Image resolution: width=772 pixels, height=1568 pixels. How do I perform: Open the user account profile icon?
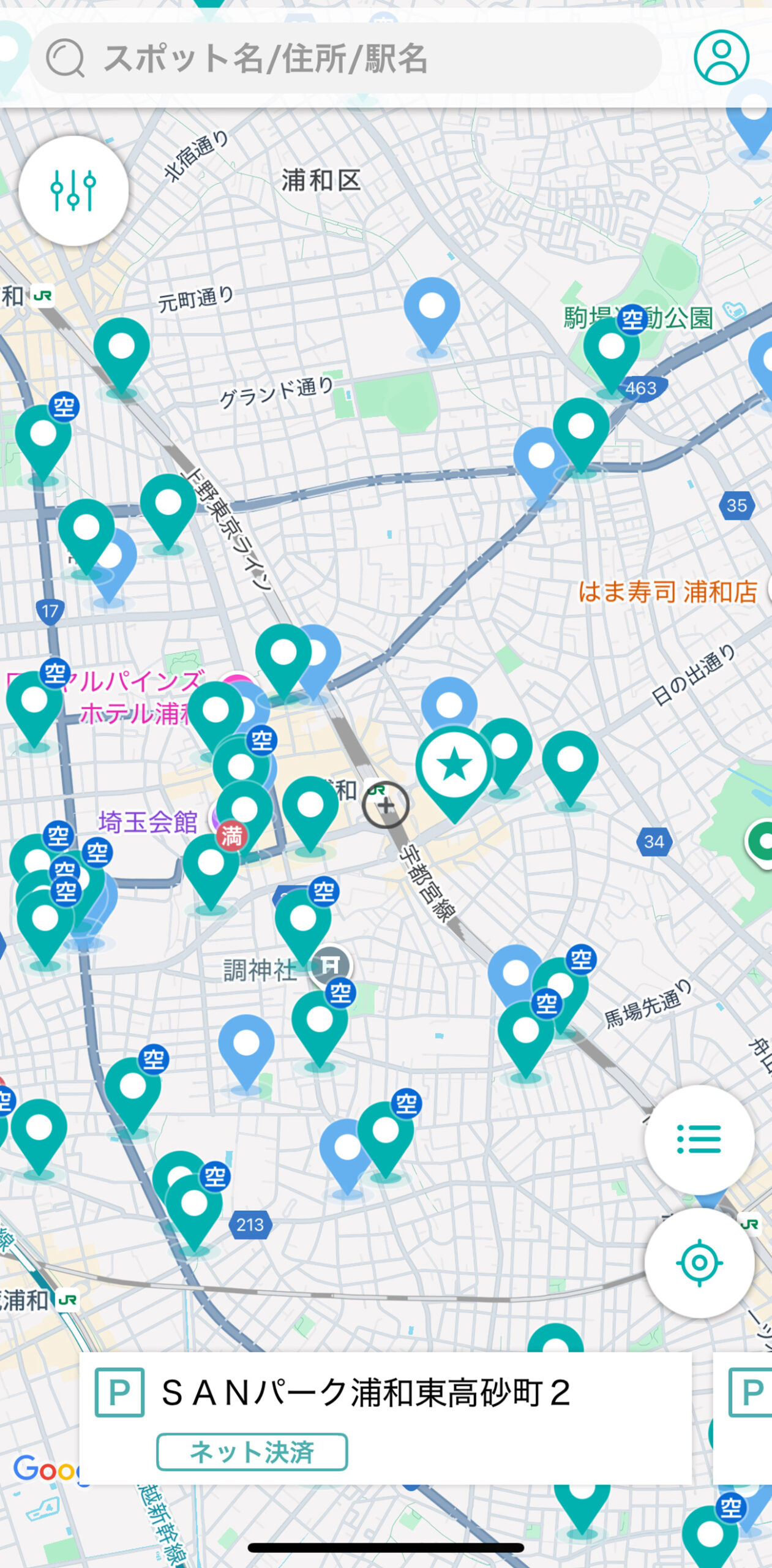click(721, 57)
